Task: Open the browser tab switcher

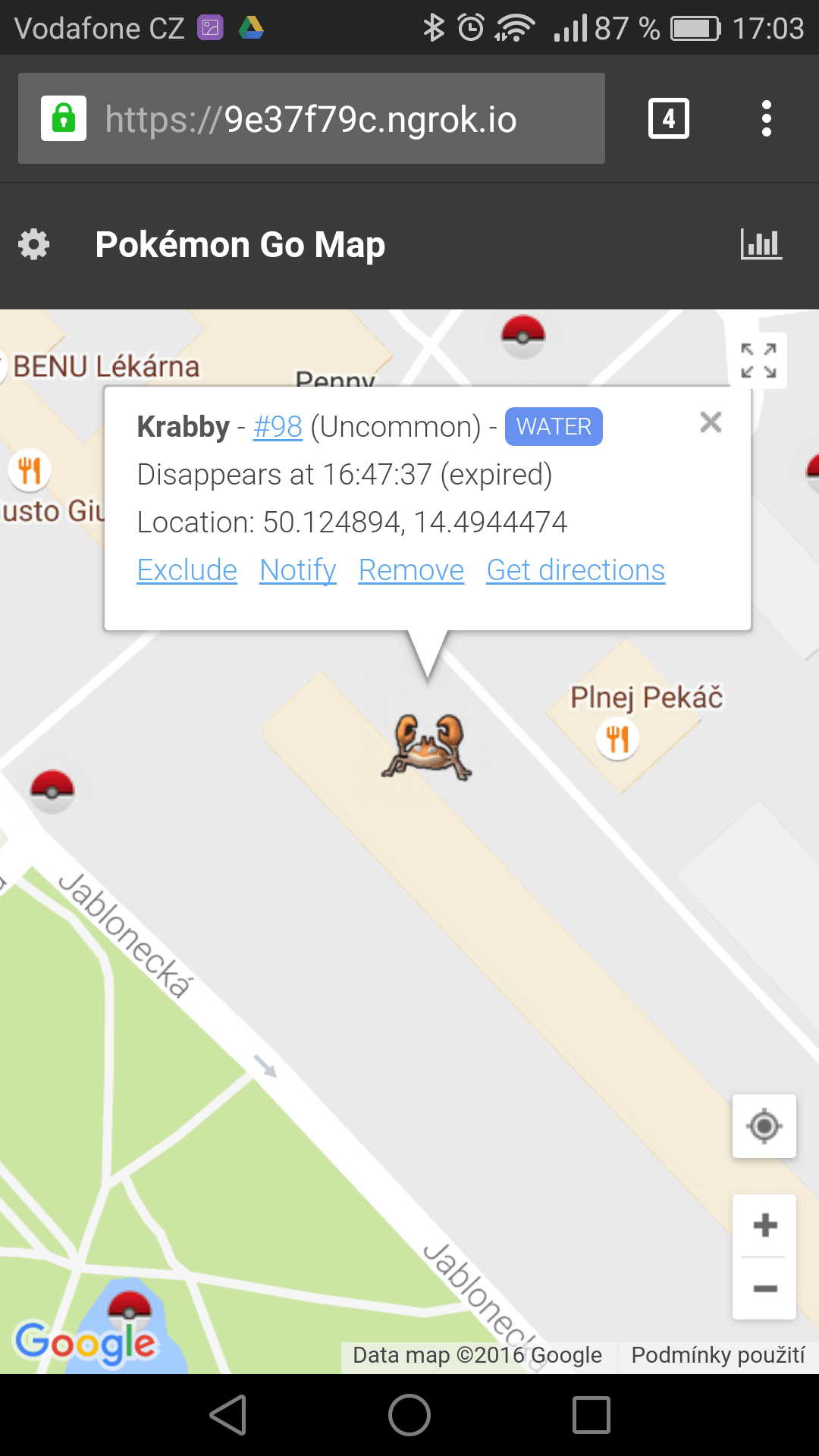Action: click(x=669, y=118)
